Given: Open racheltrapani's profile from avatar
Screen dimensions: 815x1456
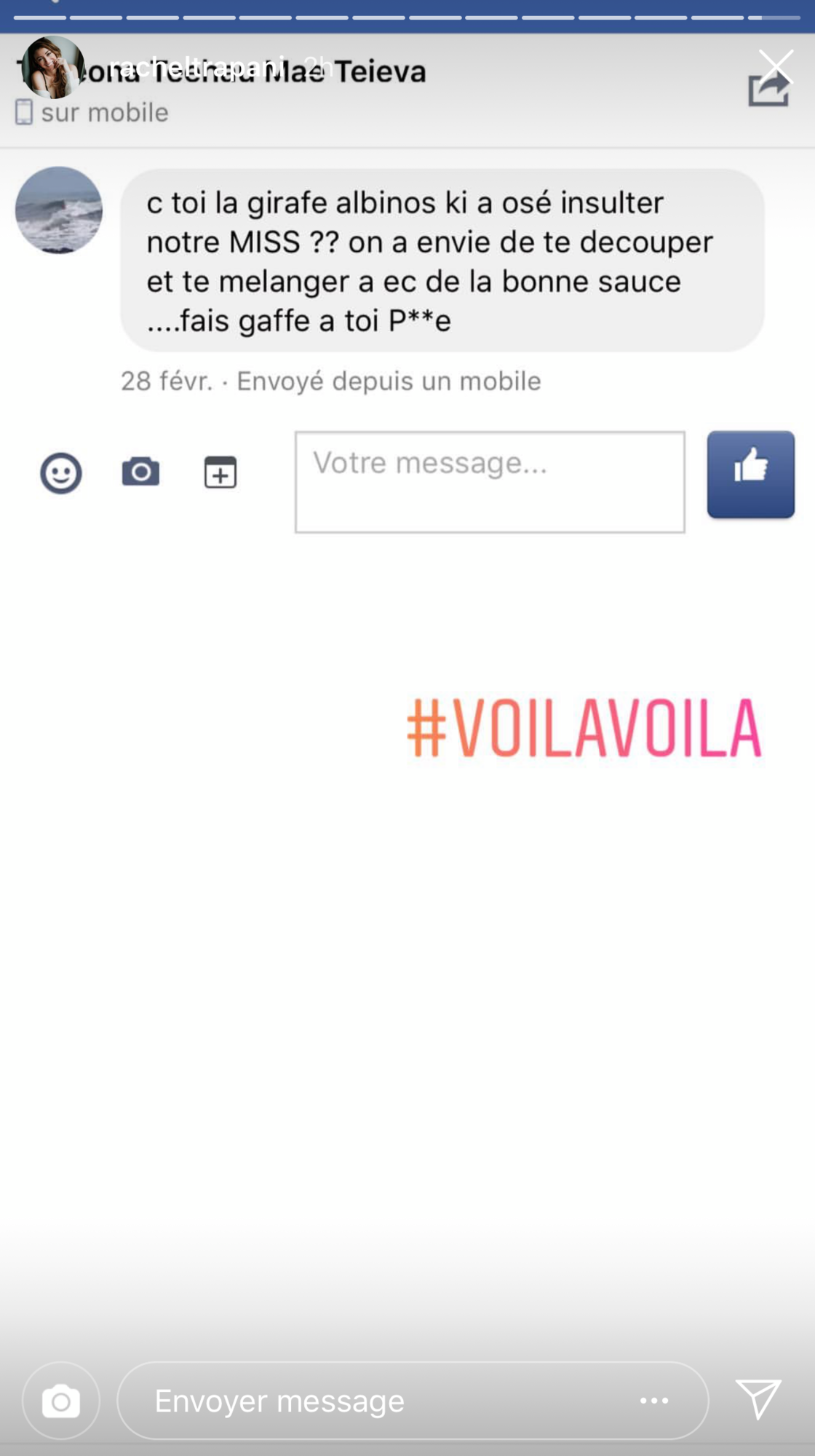Looking at the screenshot, I should [52, 67].
